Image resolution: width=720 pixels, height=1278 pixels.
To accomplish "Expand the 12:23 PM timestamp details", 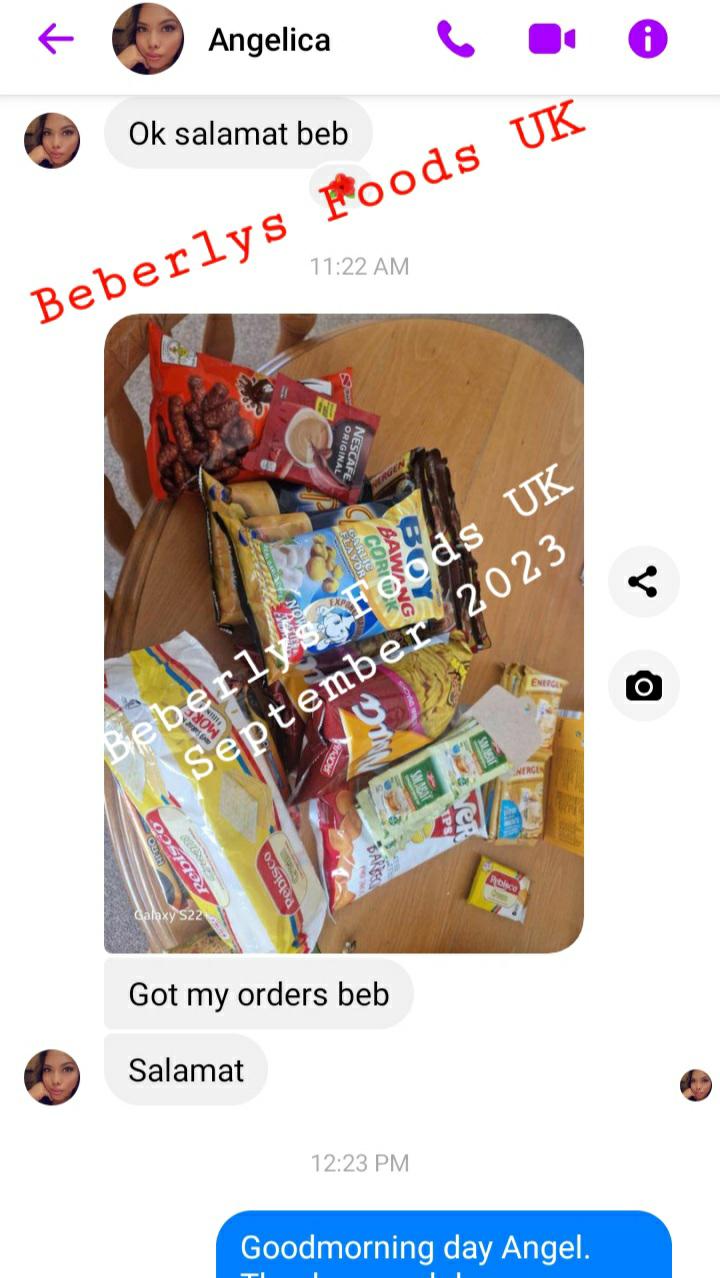I will pyautogui.click(x=359, y=1163).
